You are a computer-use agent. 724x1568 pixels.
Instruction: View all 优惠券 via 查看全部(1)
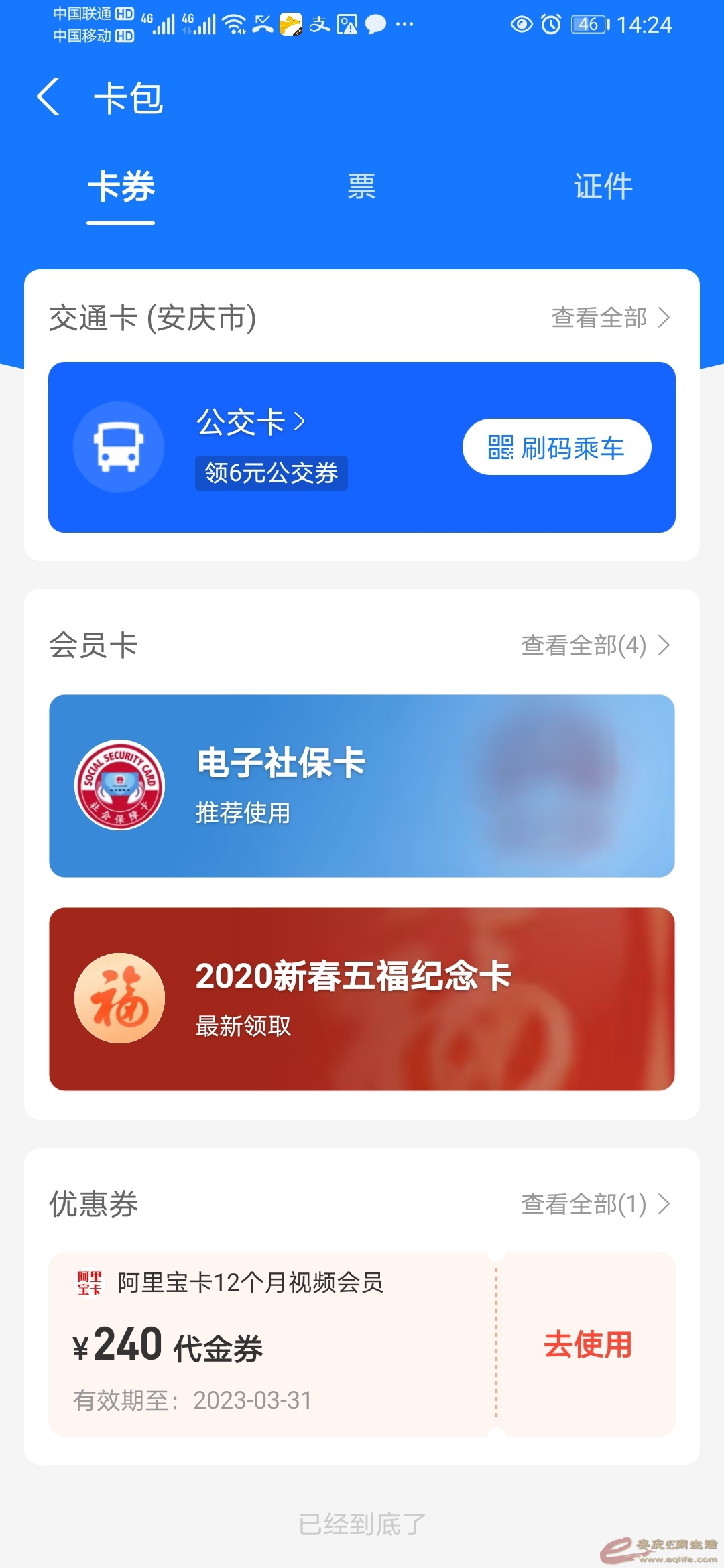point(595,1204)
